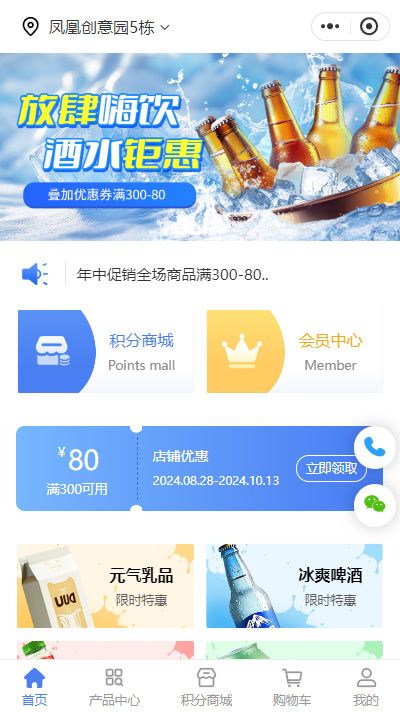Open the 元气乳品 category tile
The width and height of the screenshot is (400, 712).
click(x=105, y=586)
